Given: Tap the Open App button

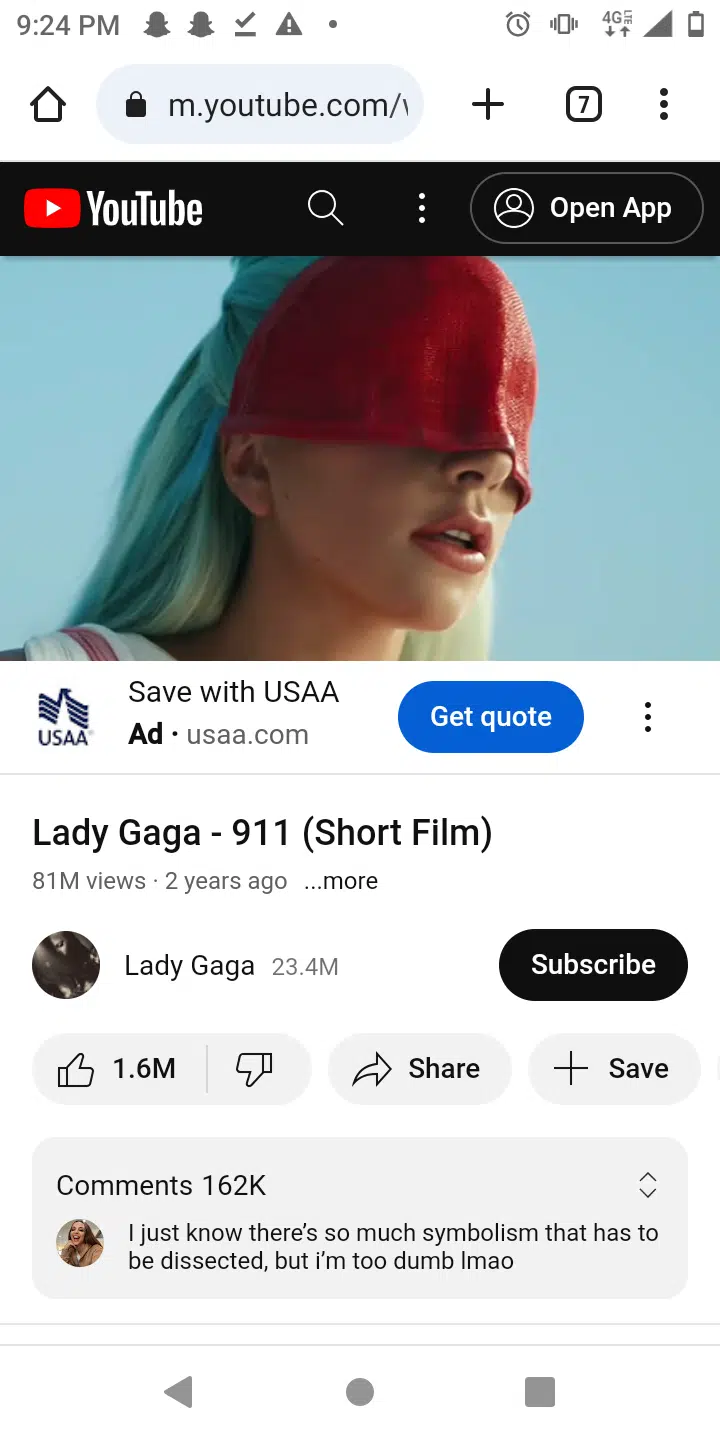Looking at the screenshot, I should click(587, 208).
